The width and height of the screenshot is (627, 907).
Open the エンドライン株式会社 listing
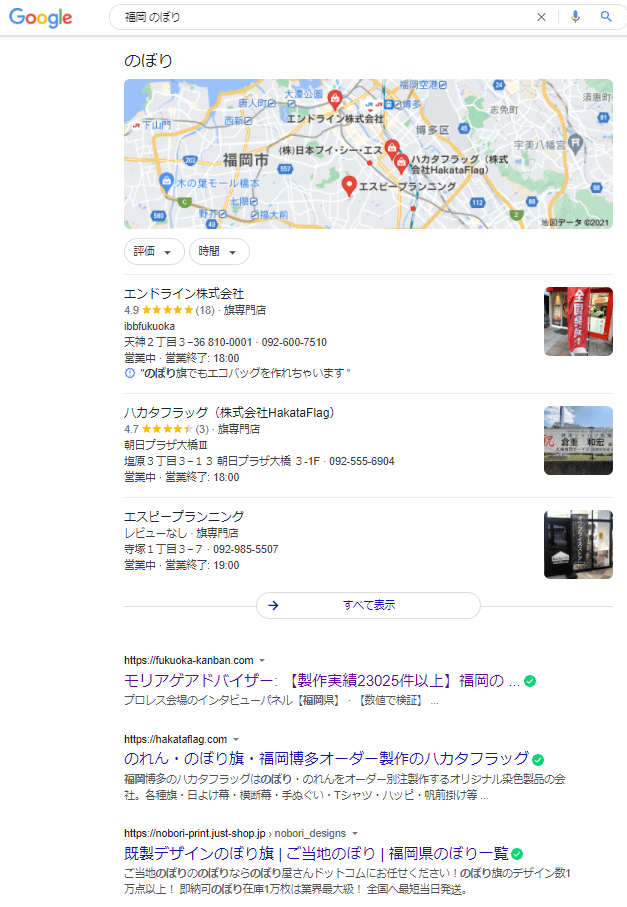tap(184, 294)
